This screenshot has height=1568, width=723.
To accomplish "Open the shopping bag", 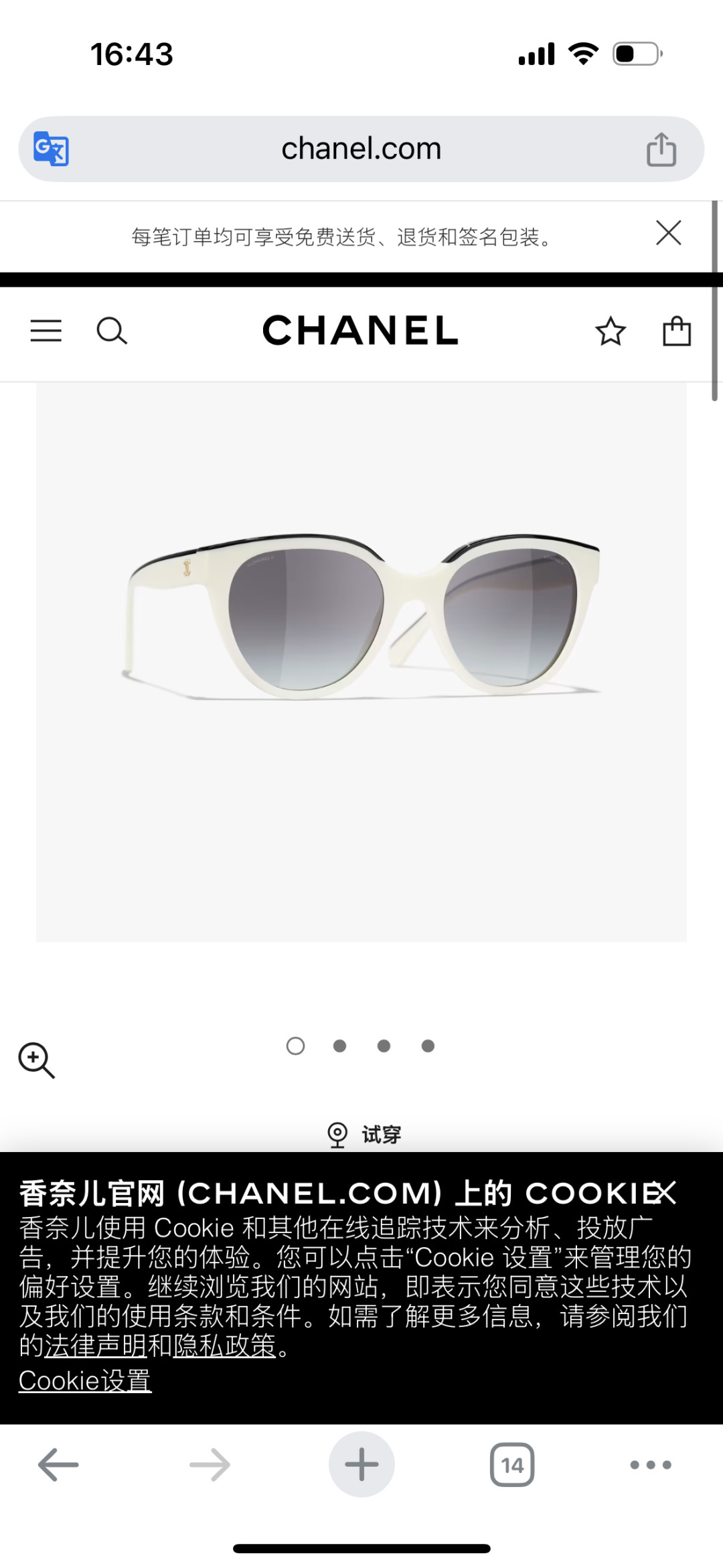I will [x=677, y=331].
